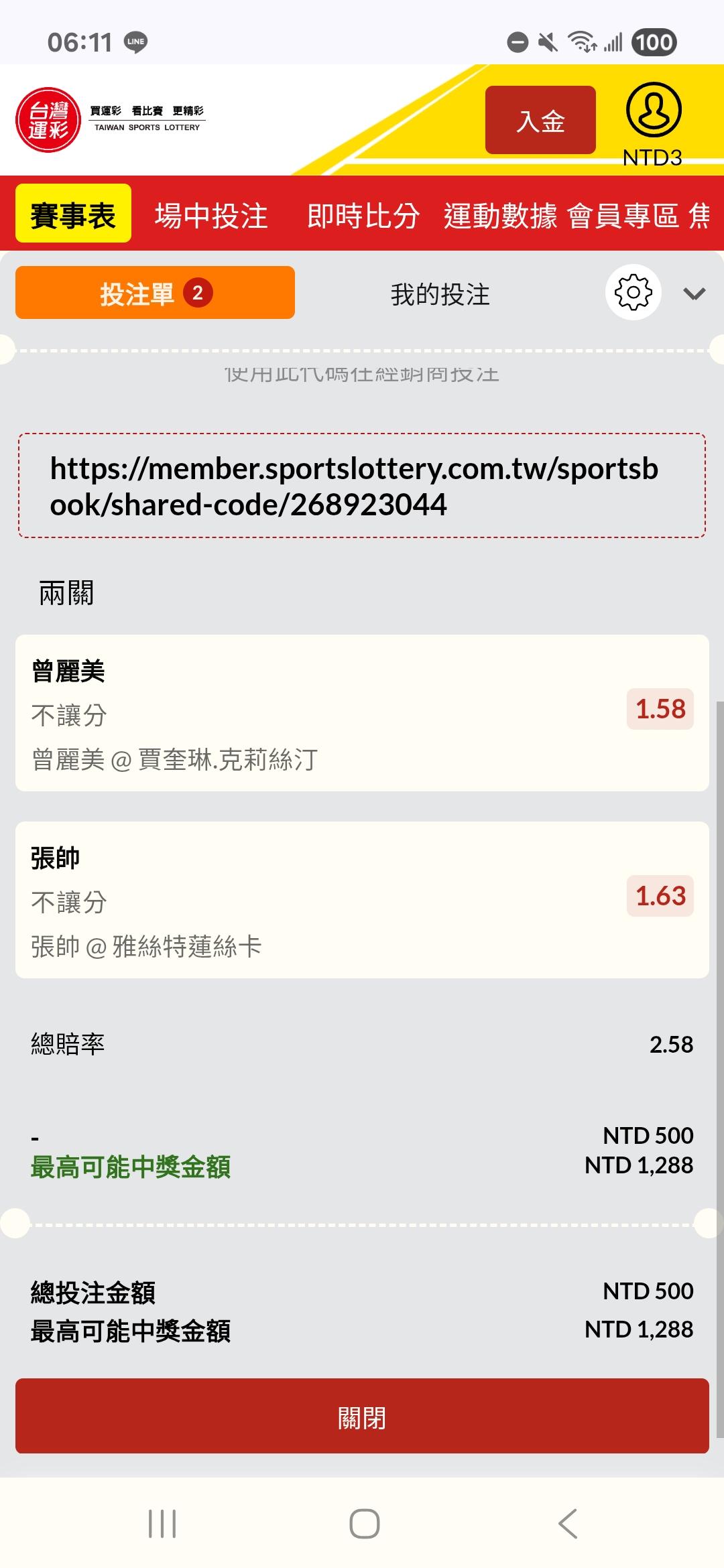Open the member account profile icon
Screen dimensions: 724x1568
click(654, 111)
